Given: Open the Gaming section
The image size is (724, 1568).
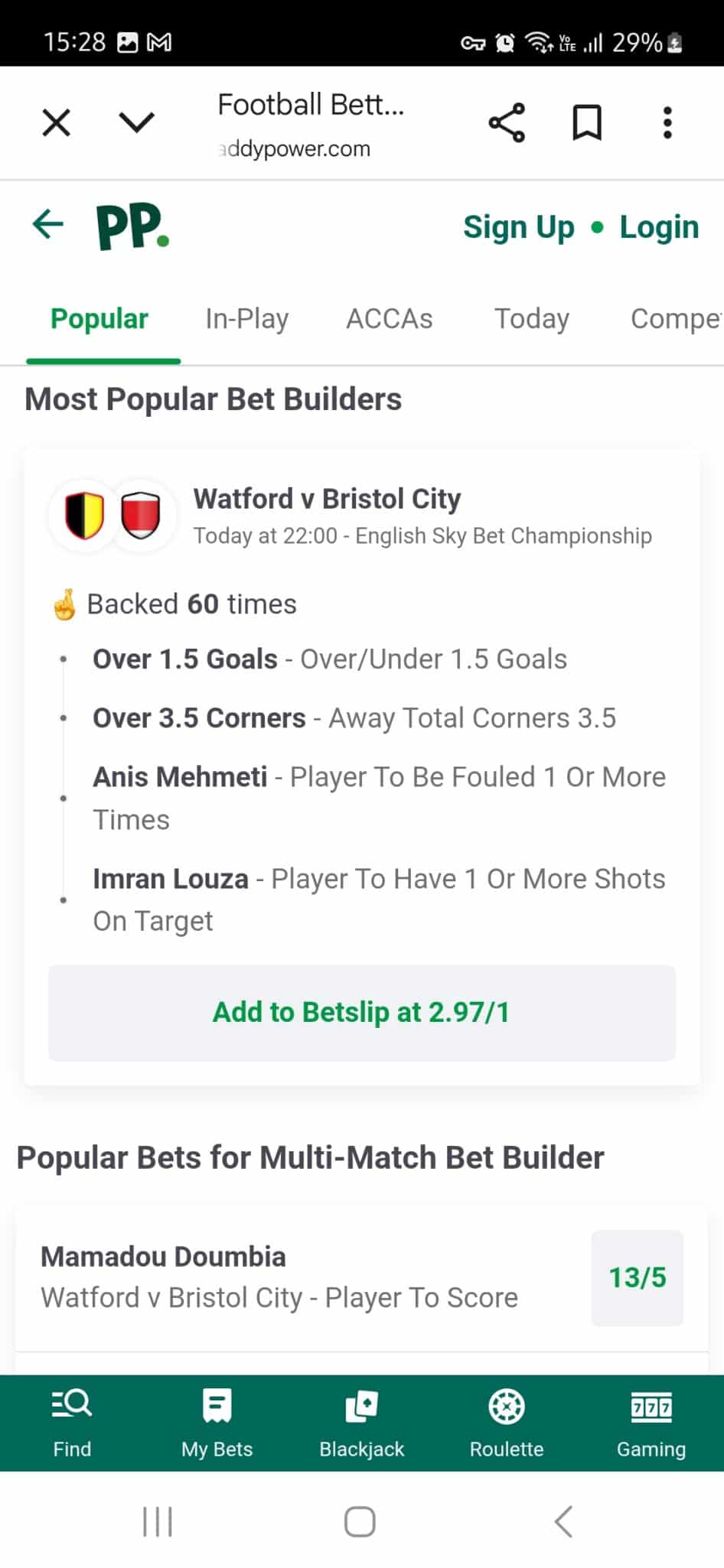Looking at the screenshot, I should 650,1423.
